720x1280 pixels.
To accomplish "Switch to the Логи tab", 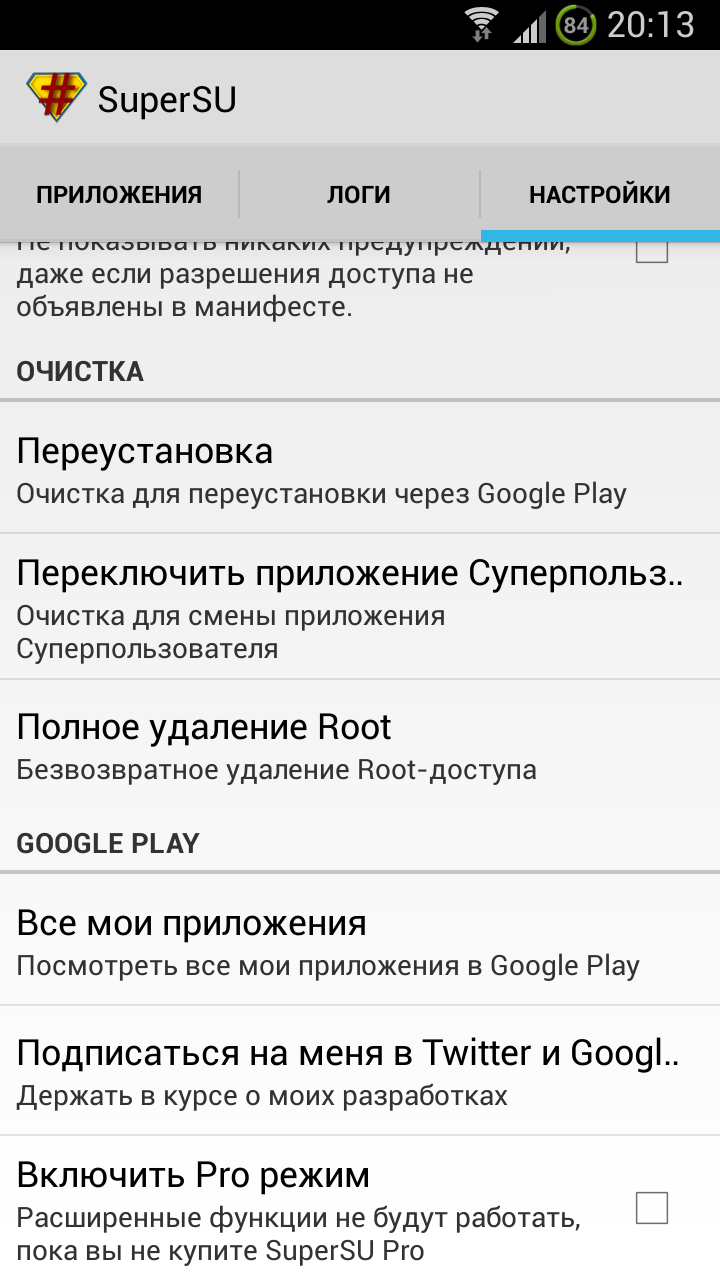I will pyautogui.click(x=359, y=194).
